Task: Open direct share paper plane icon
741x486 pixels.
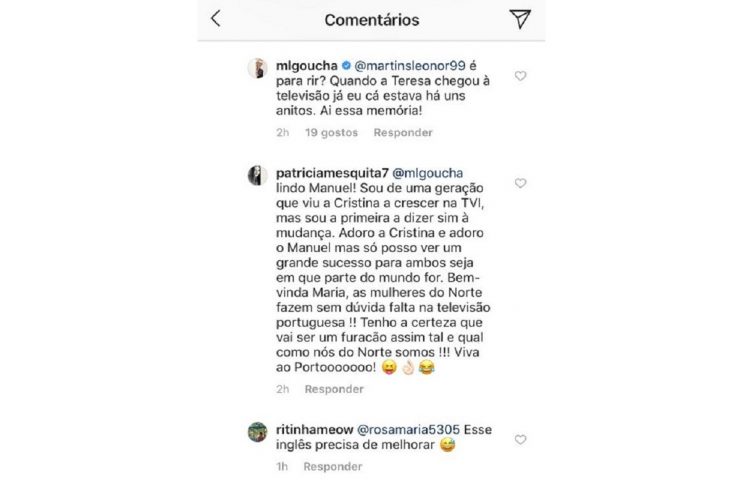Action: click(518, 19)
